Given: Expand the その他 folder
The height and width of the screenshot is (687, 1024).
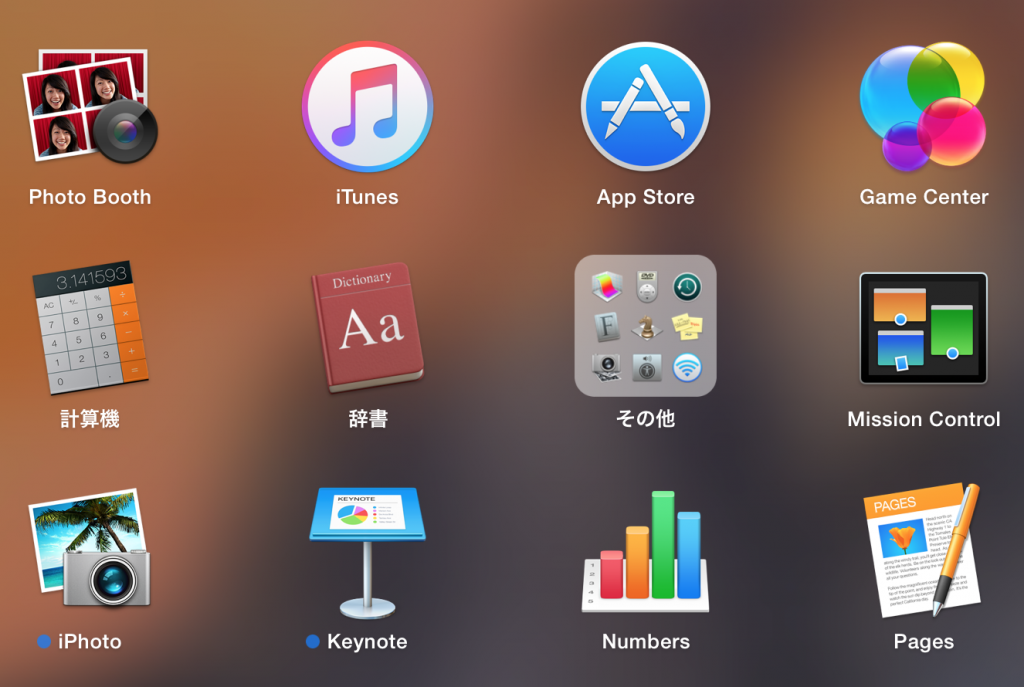Looking at the screenshot, I should point(645,326).
